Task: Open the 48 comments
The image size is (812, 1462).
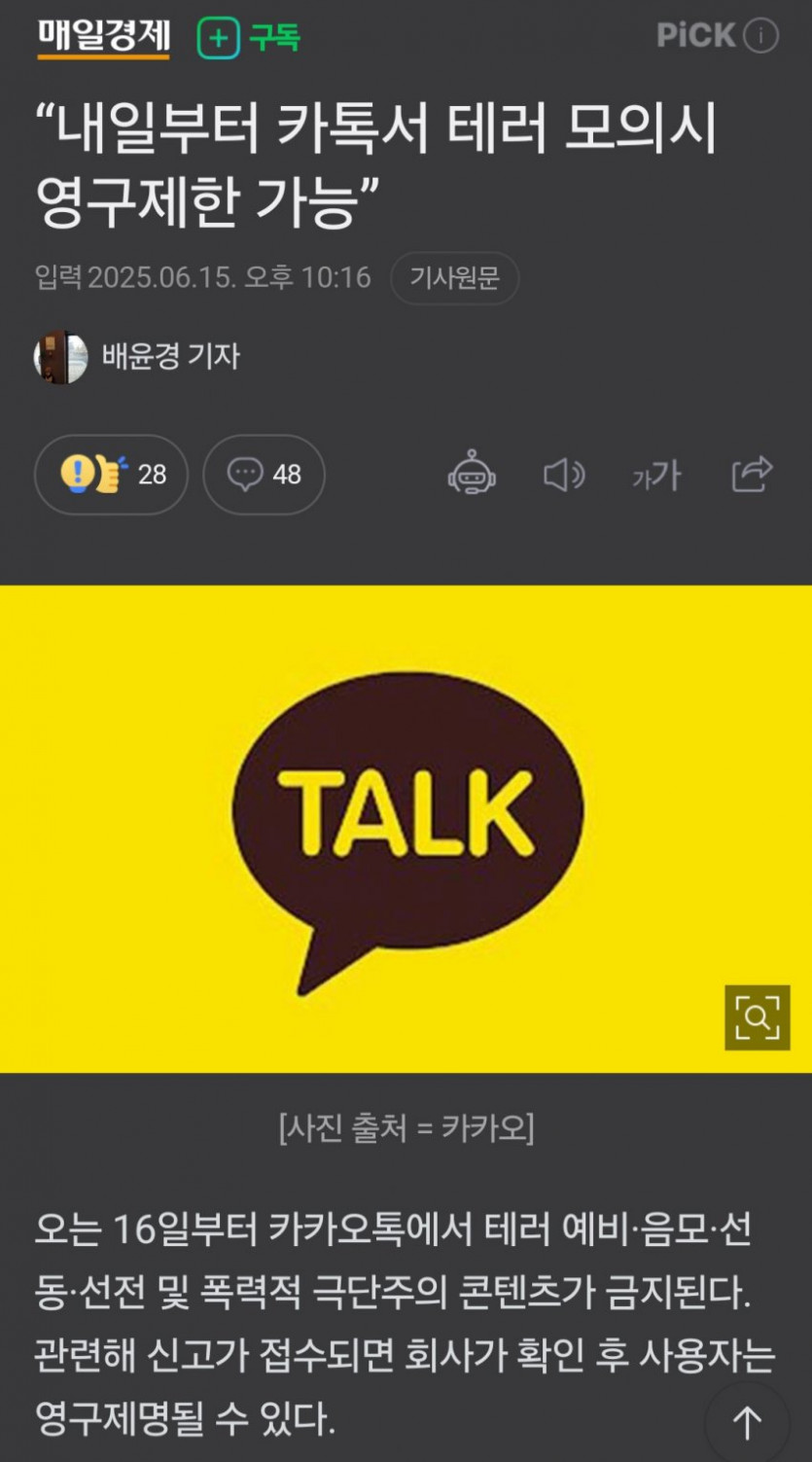Action: click(x=264, y=475)
